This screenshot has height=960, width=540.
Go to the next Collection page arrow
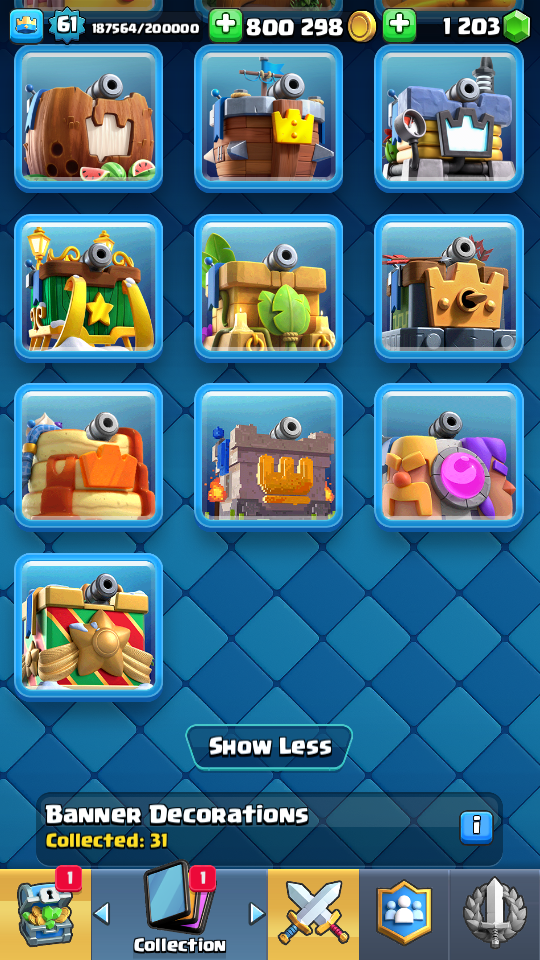pos(257,914)
